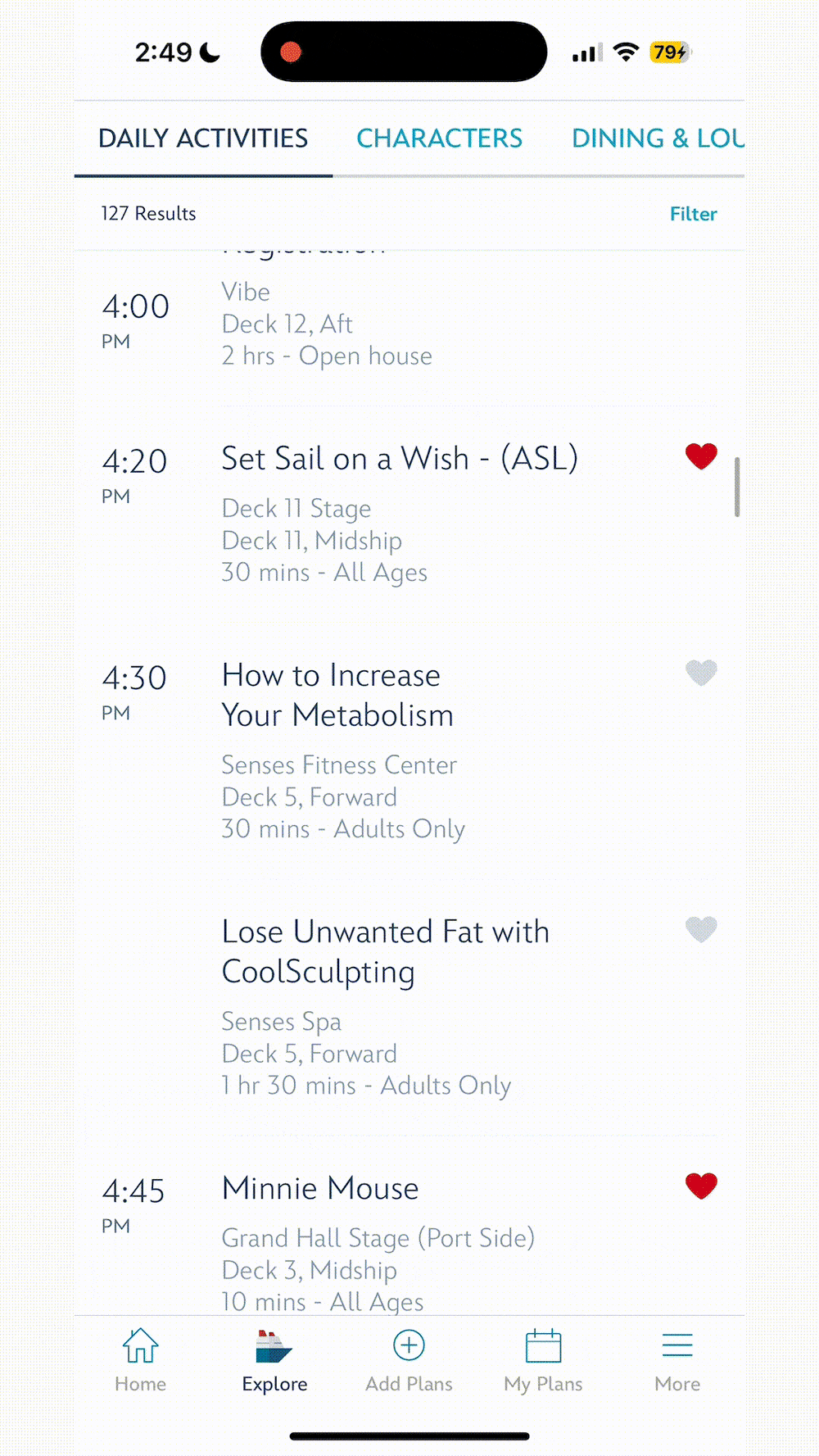Open the Filter options
Screen dimensions: 819x1456
(x=693, y=214)
